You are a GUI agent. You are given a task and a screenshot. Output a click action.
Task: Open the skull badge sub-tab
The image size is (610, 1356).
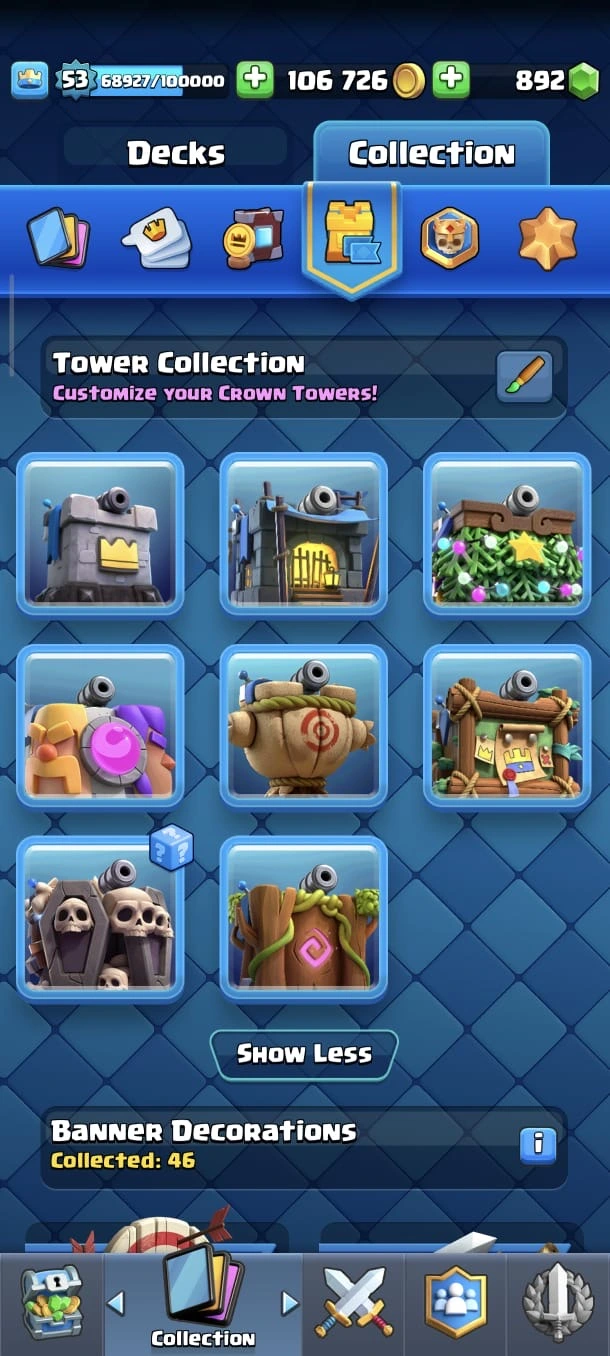(449, 240)
